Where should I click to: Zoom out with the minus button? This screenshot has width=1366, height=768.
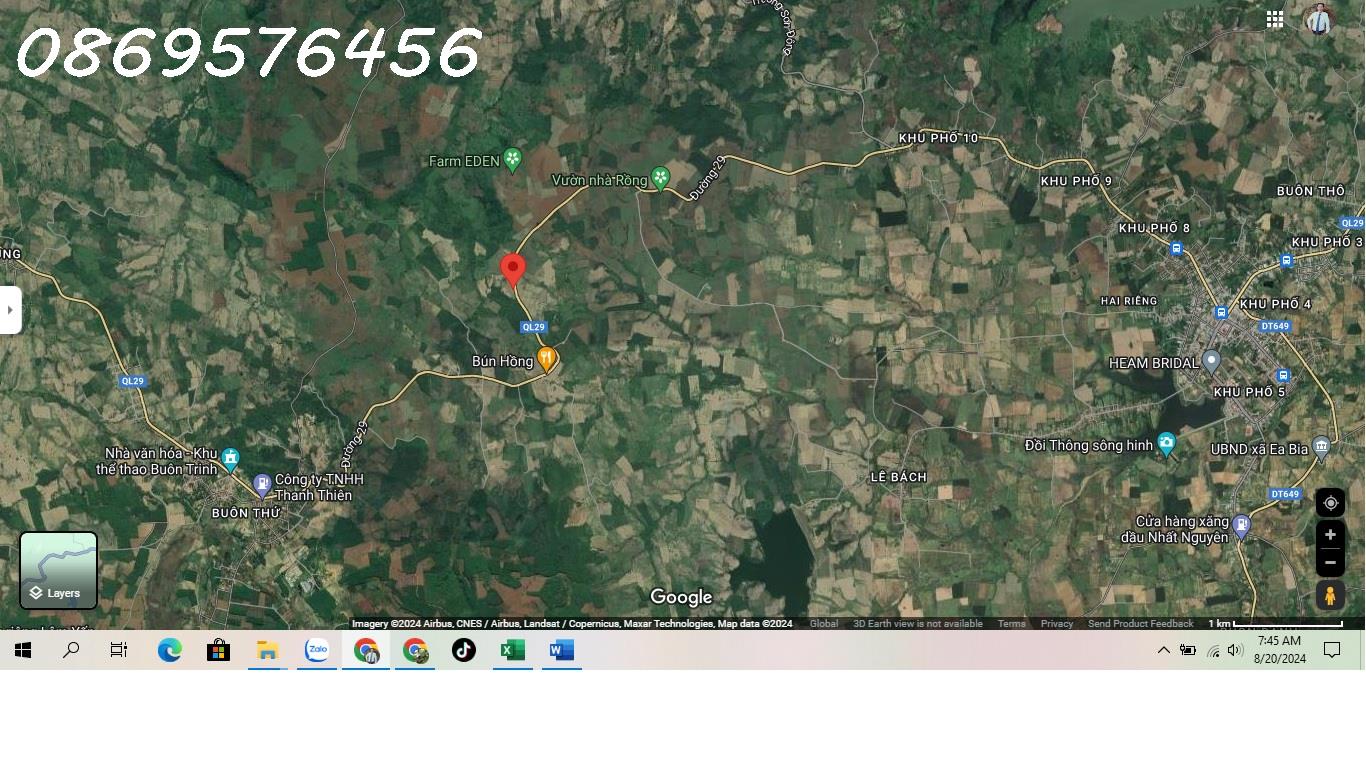1330,562
